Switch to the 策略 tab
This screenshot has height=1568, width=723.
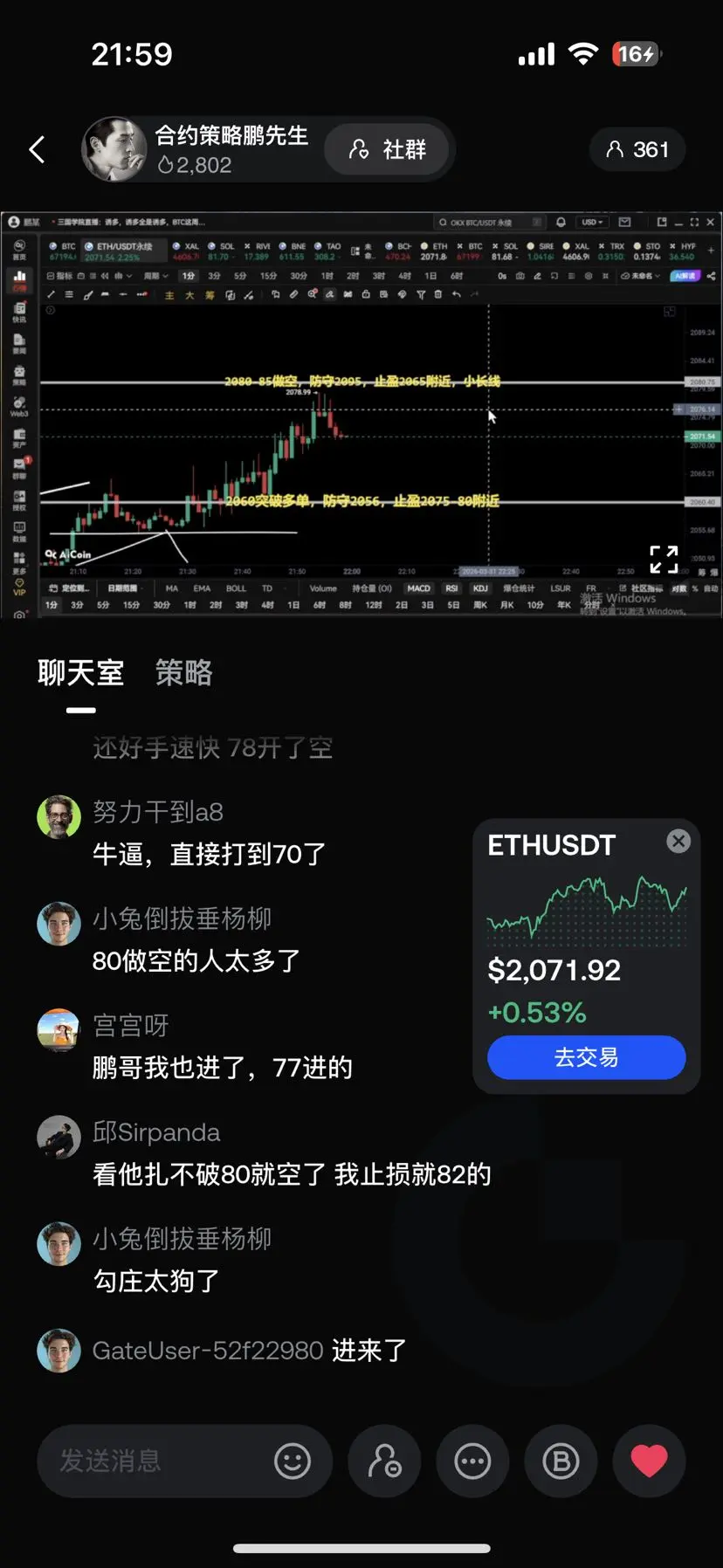(183, 673)
